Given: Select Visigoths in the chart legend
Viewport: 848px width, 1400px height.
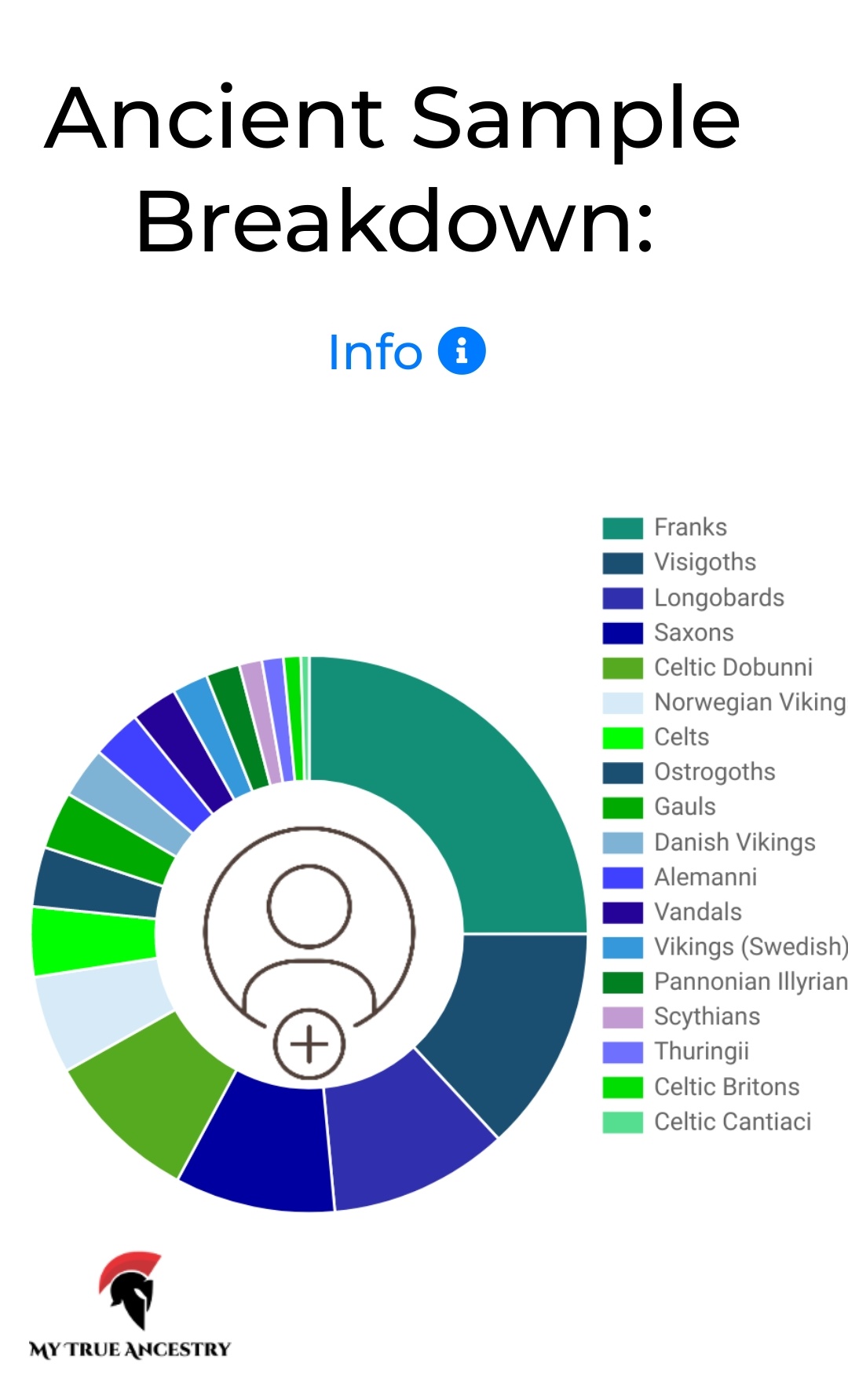Looking at the screenshot, I should (x=704, y=562).
